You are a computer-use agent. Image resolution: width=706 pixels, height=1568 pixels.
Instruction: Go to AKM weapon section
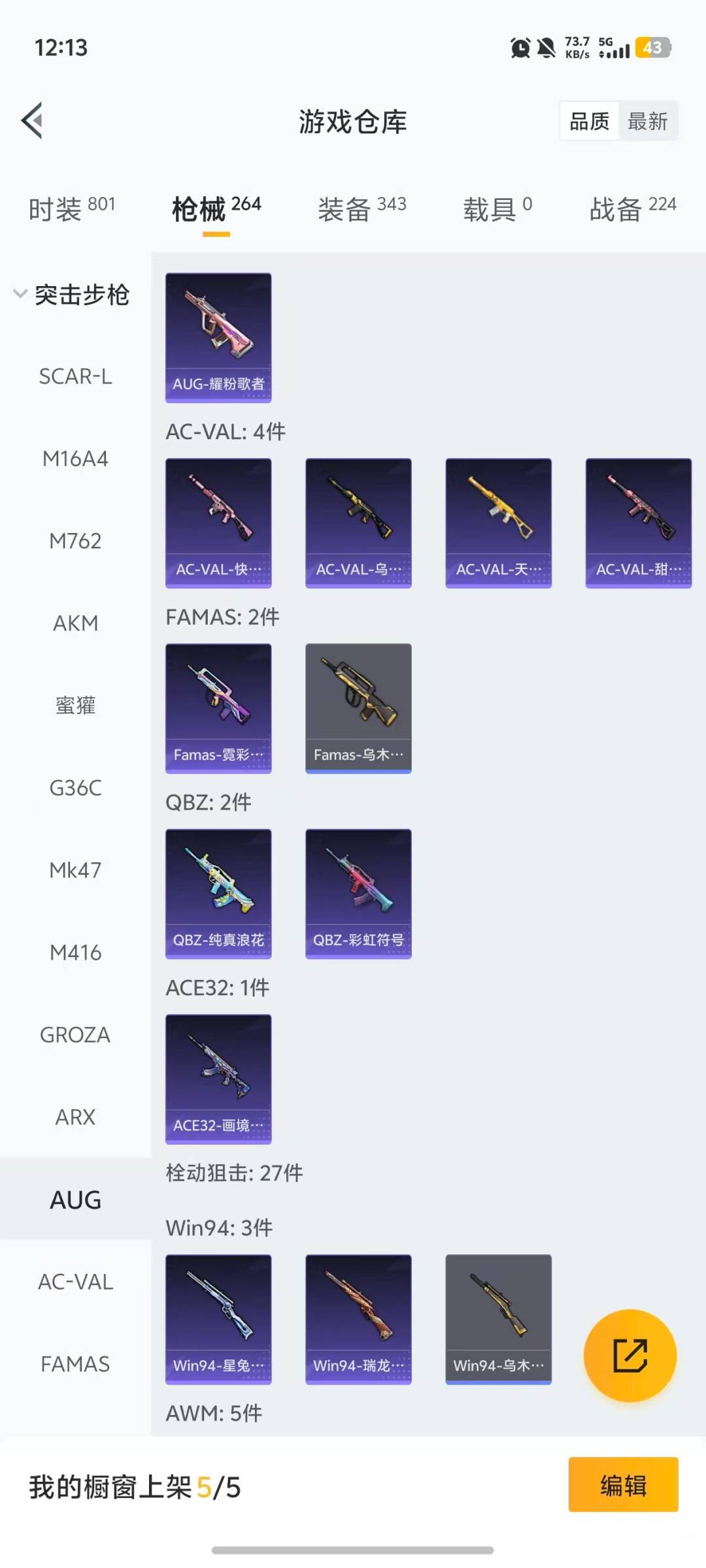(75, 623)
